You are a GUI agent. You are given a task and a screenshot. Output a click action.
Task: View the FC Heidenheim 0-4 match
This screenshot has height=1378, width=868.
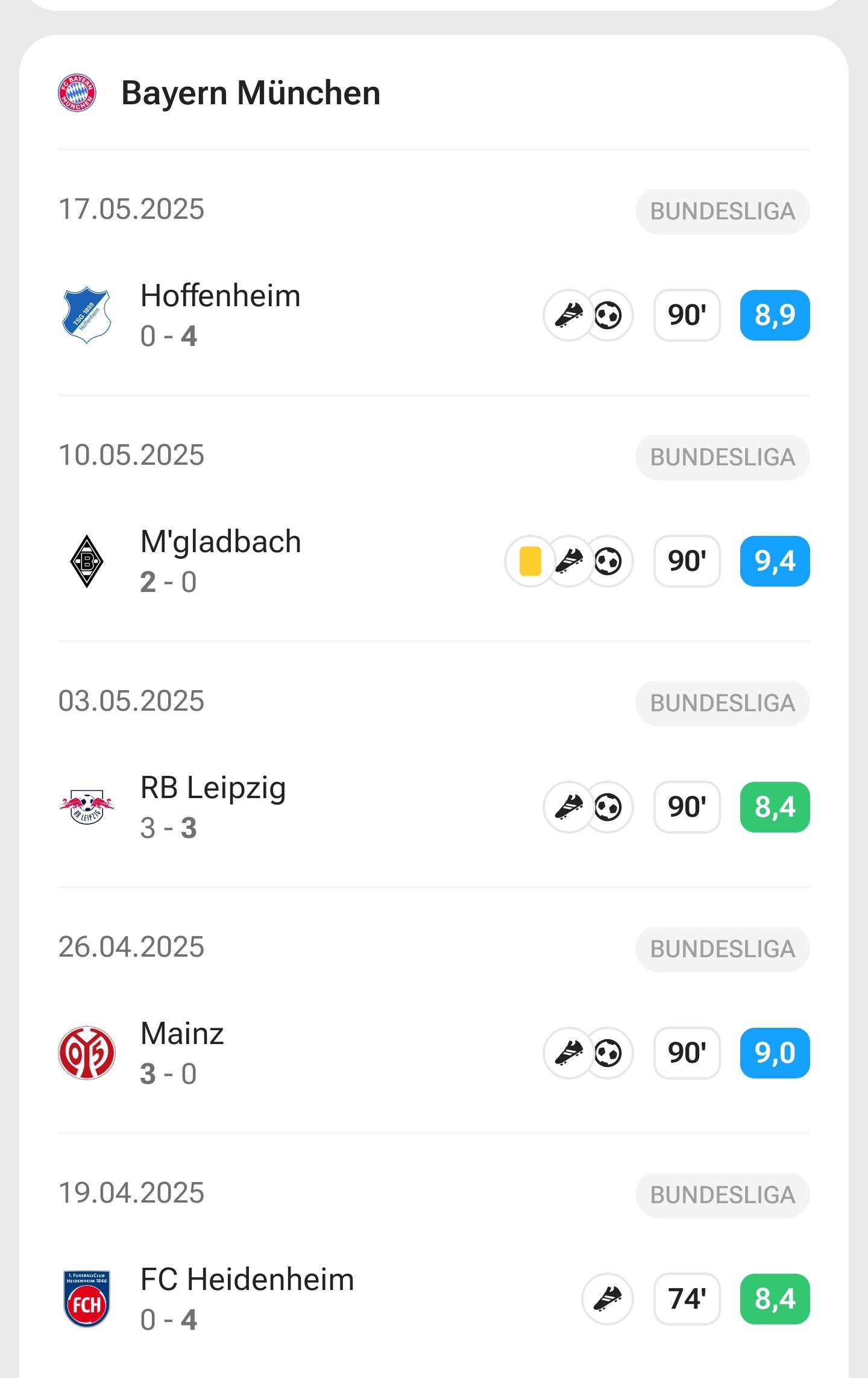(x=247, y=1298)
